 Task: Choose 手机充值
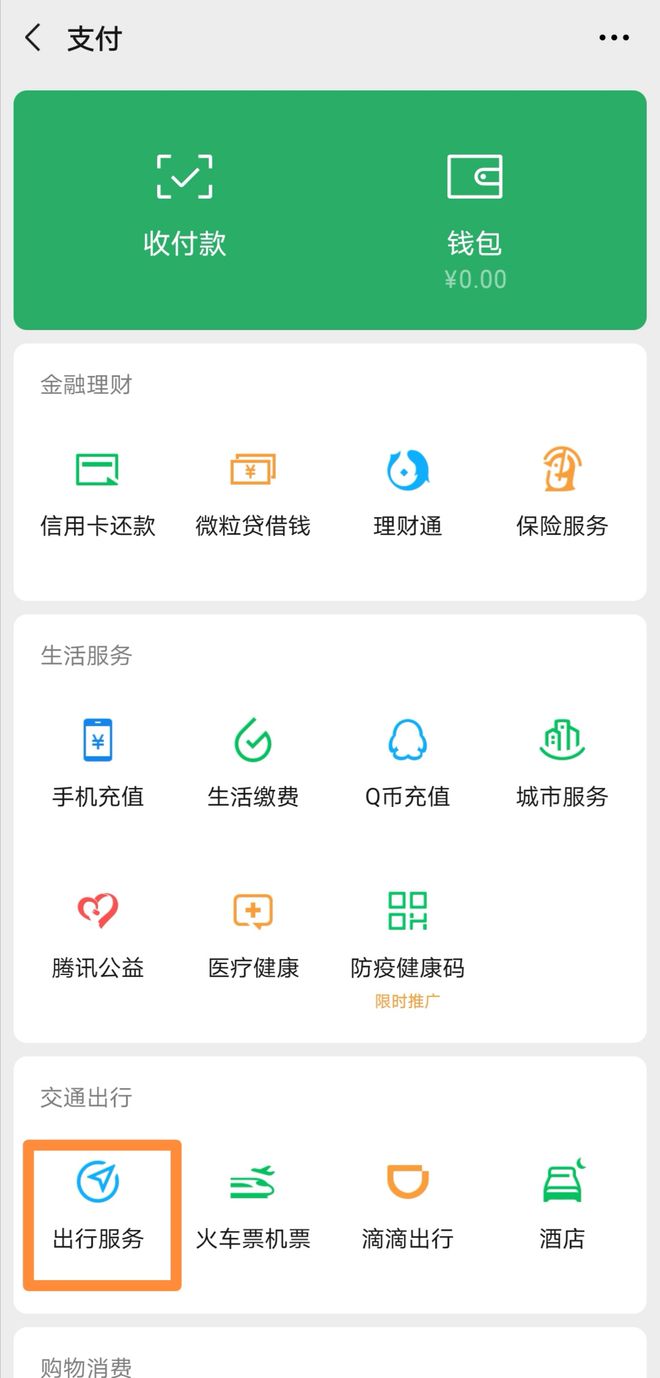[98, 763]
